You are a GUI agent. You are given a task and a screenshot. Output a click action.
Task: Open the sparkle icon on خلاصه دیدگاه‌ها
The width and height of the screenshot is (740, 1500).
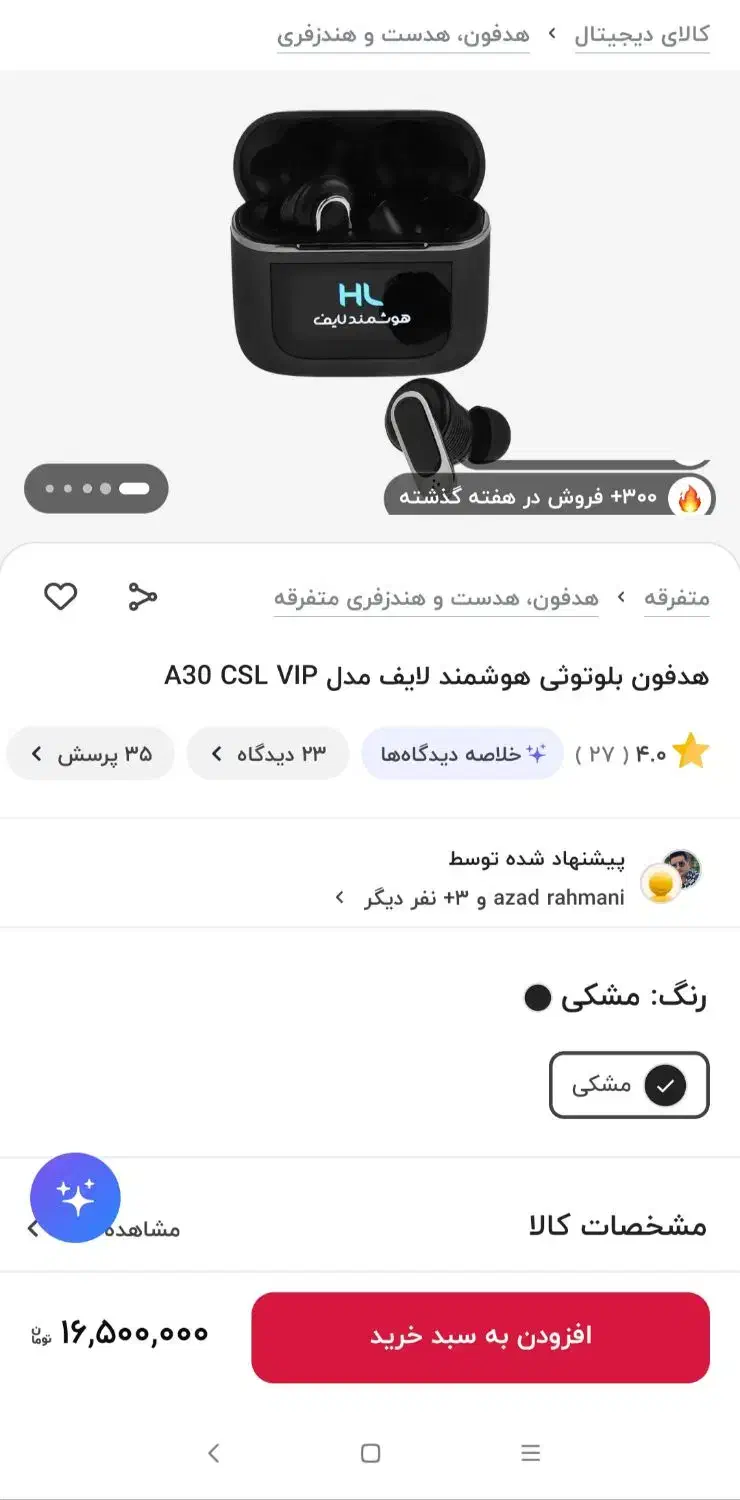tap(538, 753)
